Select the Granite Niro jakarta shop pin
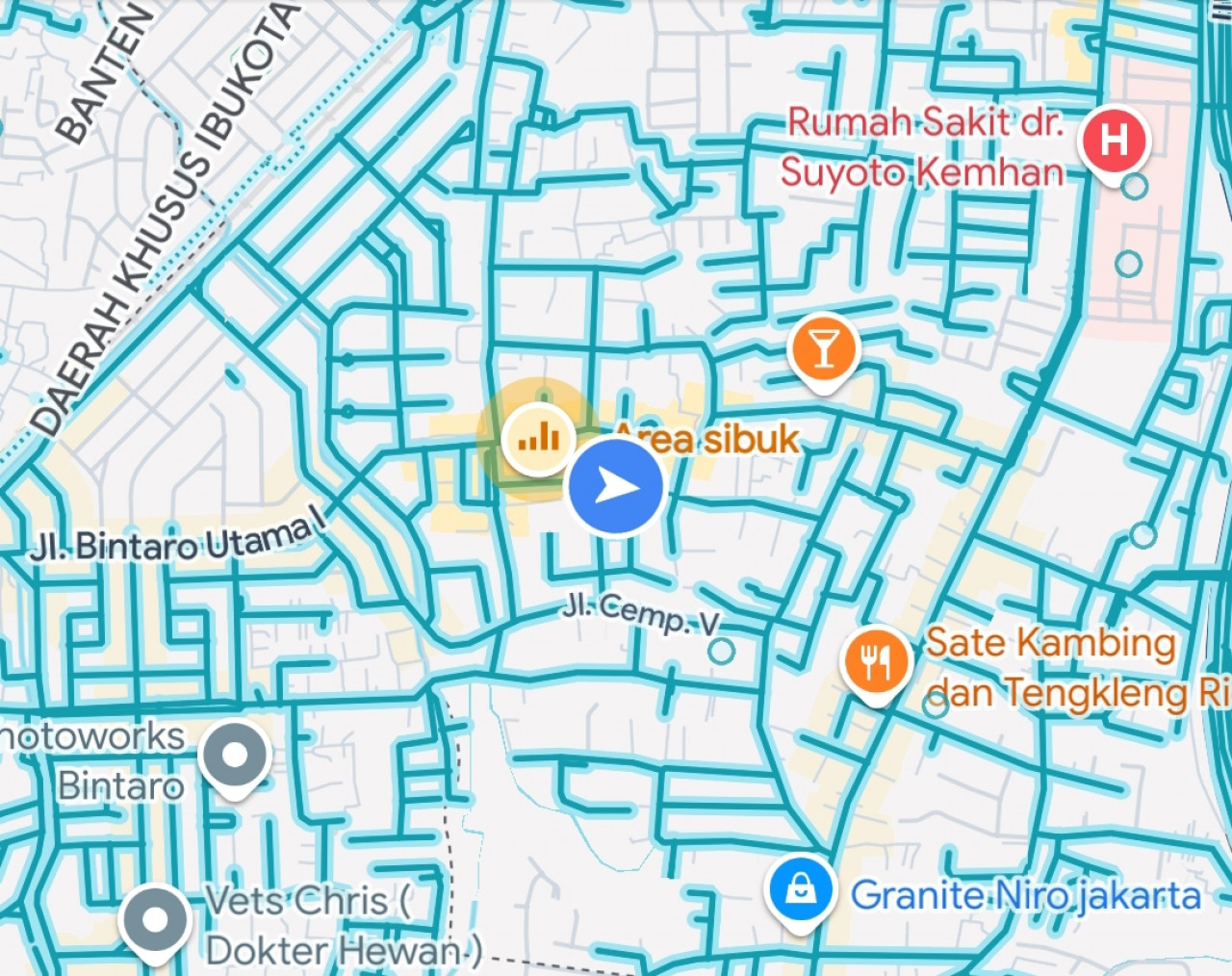Screen dimensions: 1232x976 800,889
